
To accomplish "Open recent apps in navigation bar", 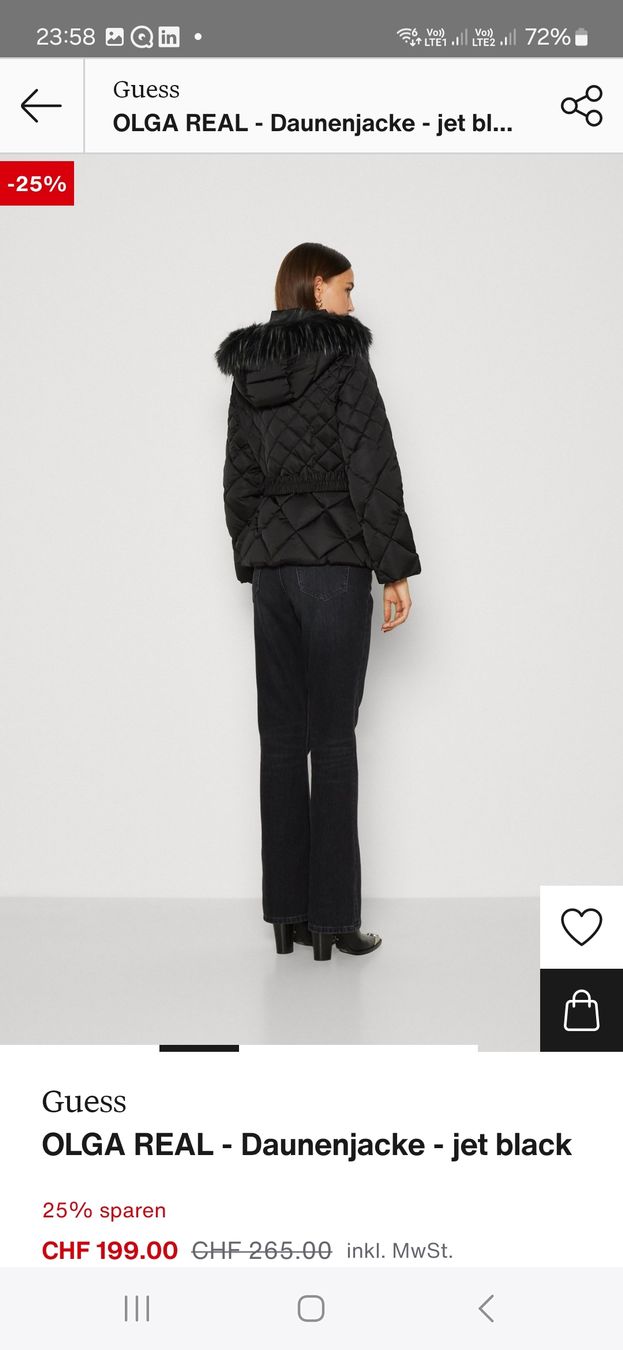I will click(x=137, y=1308).
